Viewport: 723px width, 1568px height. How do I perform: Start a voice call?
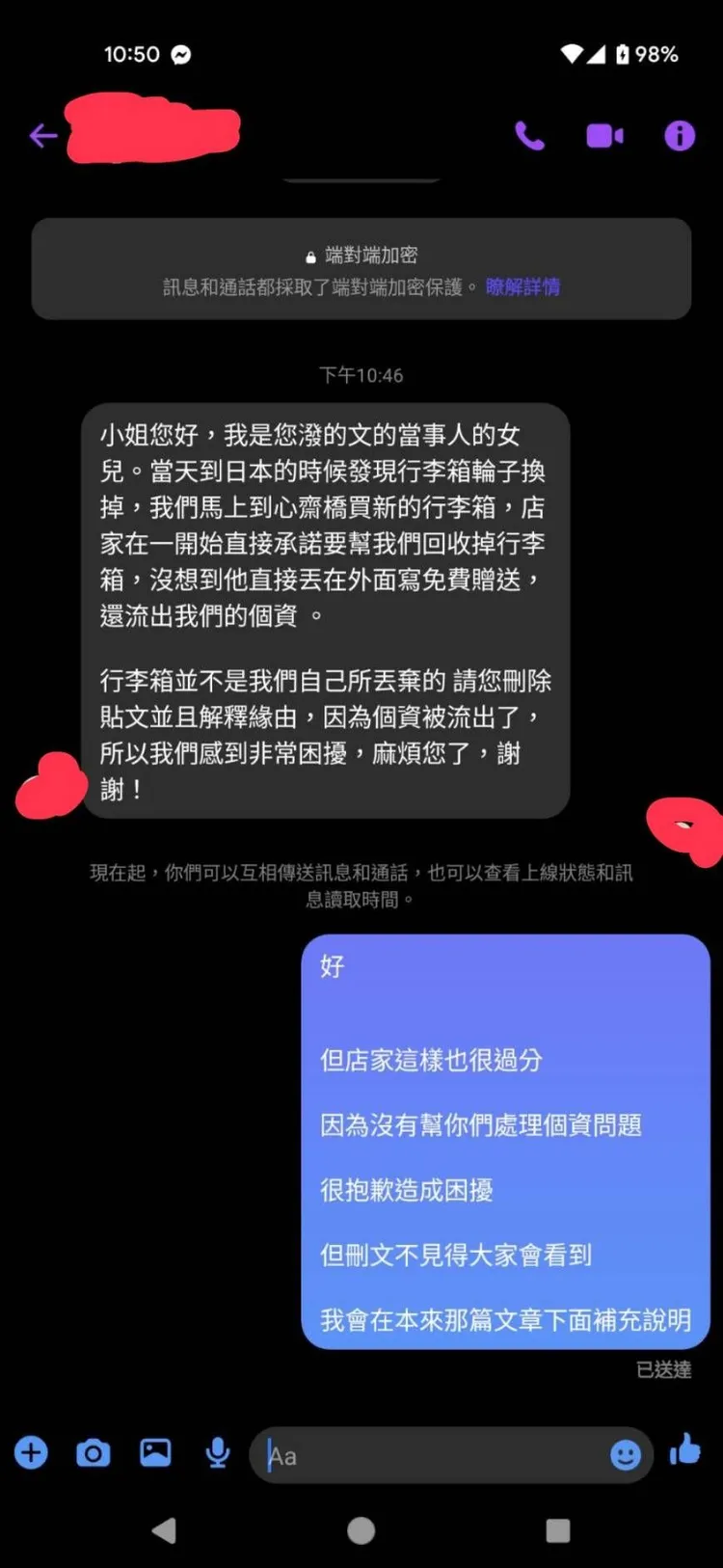[x=529, y=136]
